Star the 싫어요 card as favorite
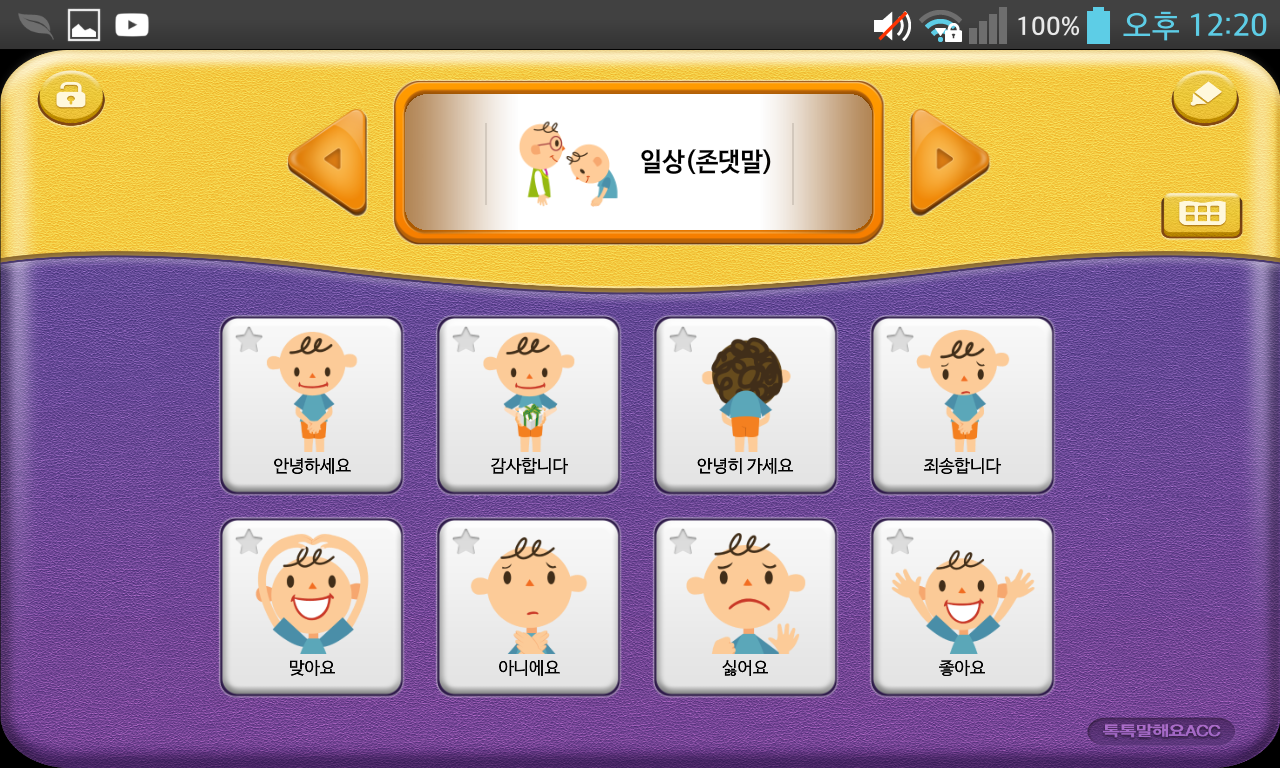This screenshot has height=768, width=1280. (x=683, y=542)
